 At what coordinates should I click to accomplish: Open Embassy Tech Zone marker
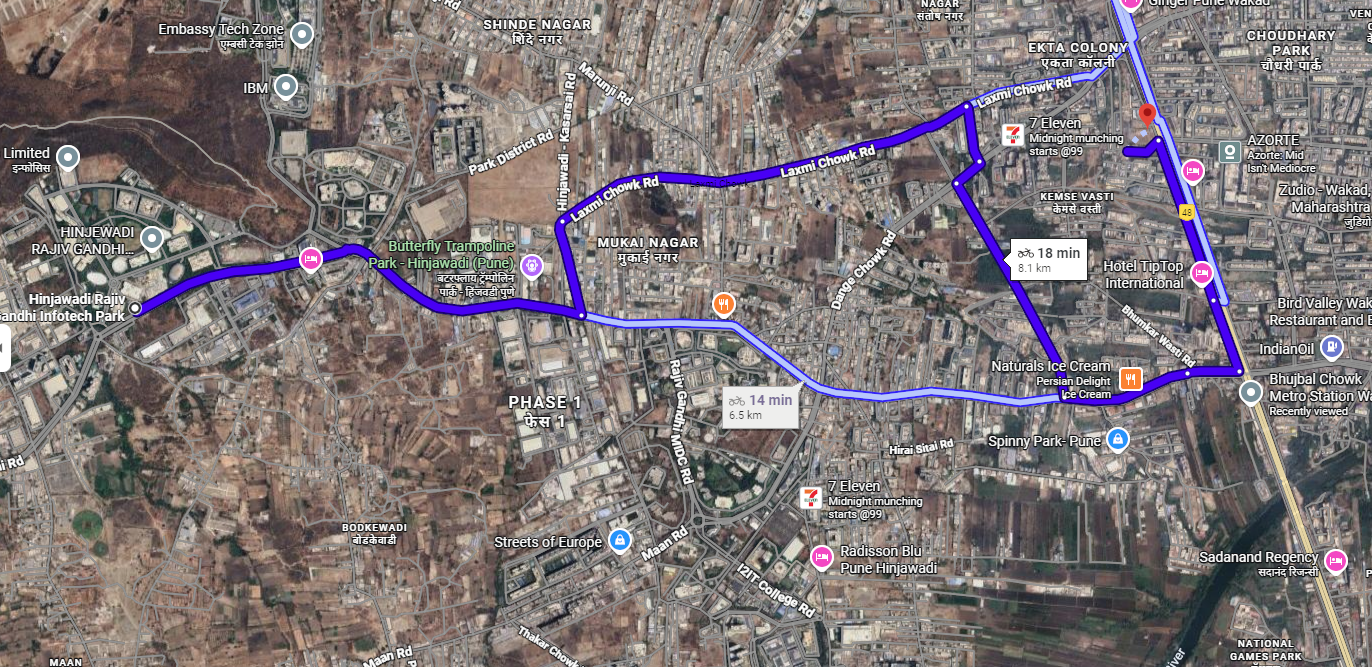point(302,35)
